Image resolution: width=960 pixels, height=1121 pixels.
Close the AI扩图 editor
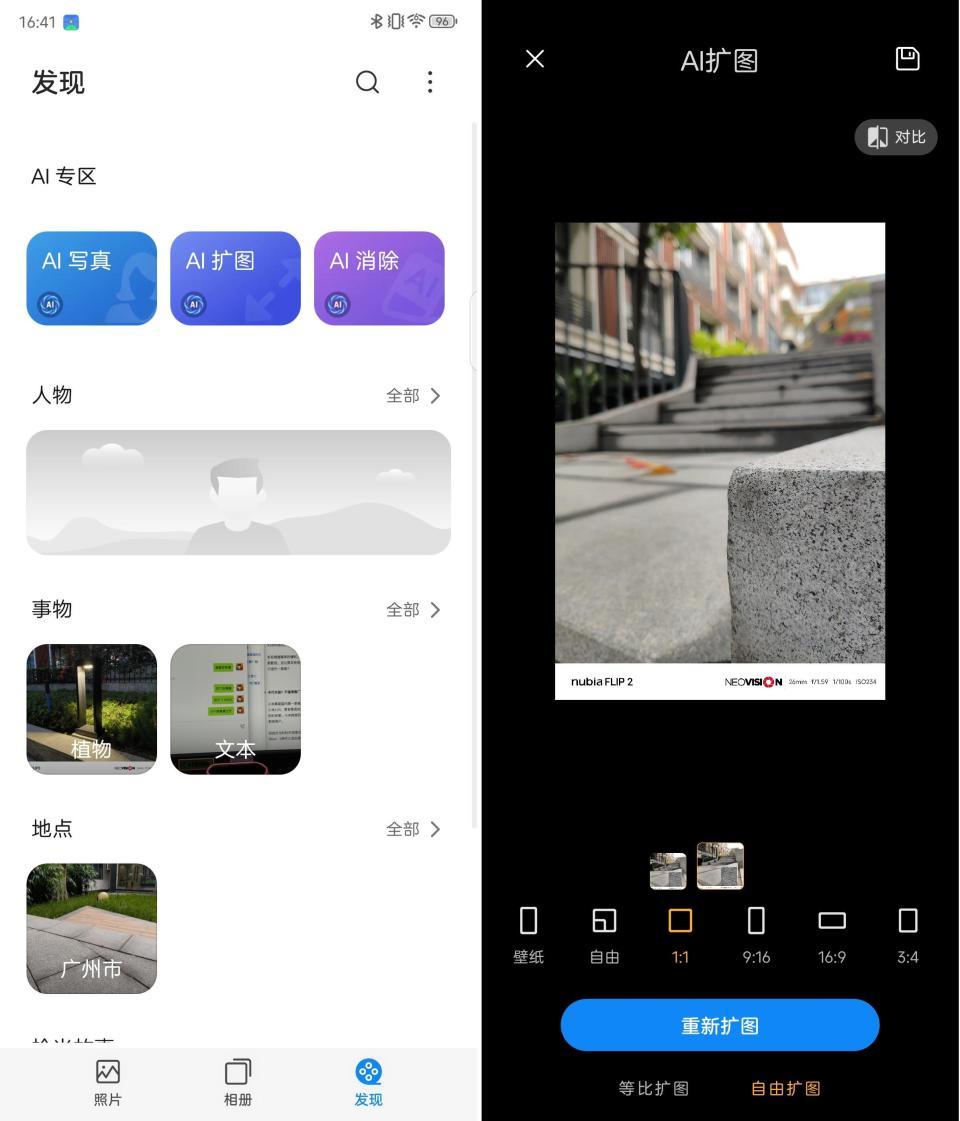535,59
